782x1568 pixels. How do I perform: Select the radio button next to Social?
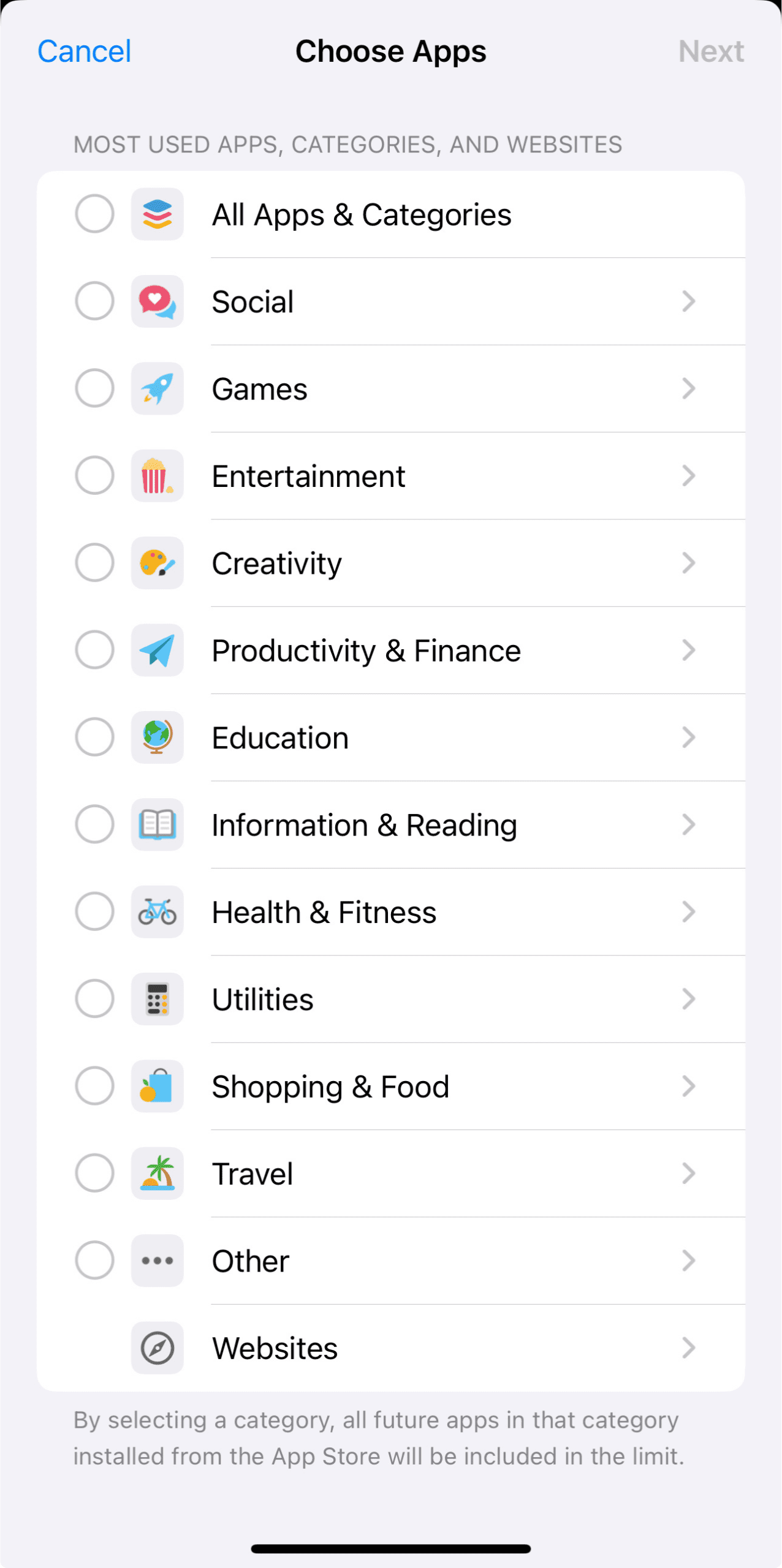94,301
